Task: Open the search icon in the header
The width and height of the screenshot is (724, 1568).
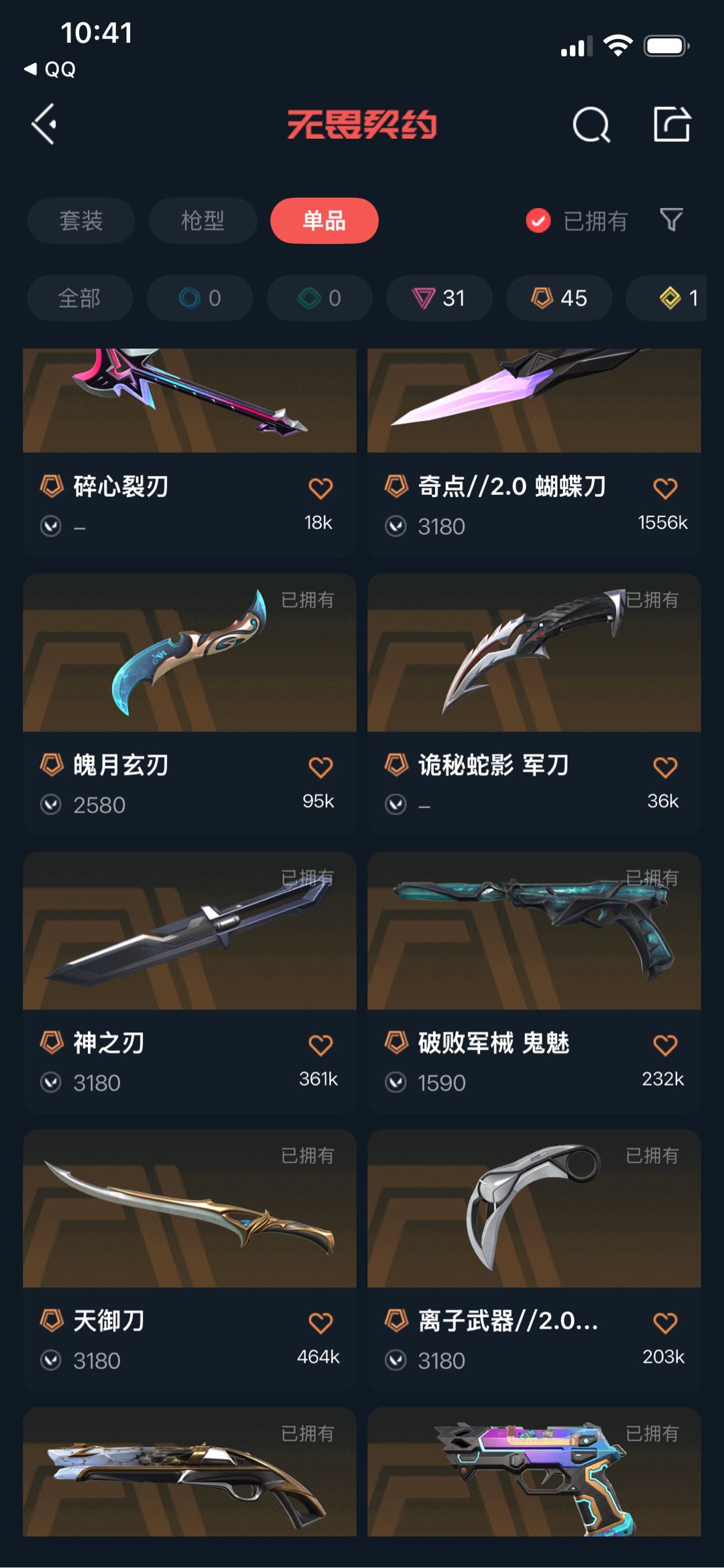Action: tap(591, 125)
